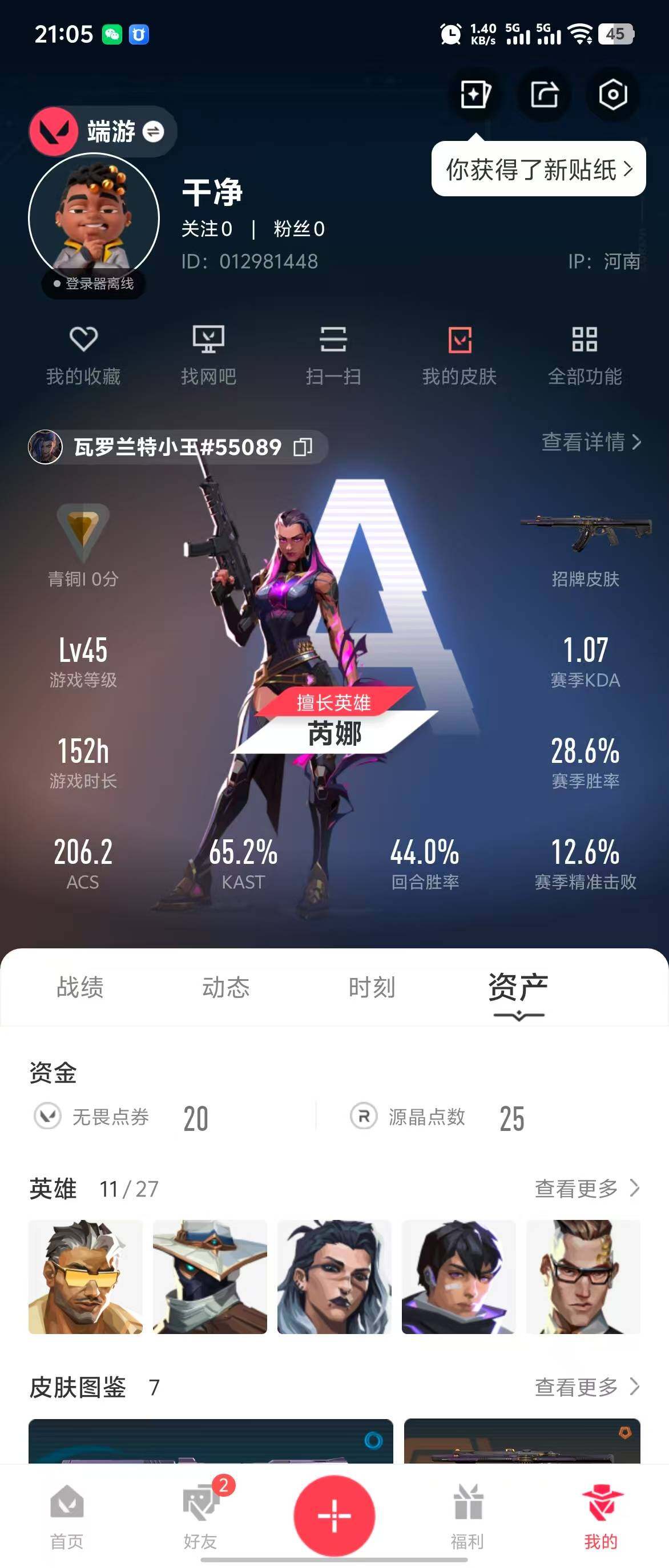Switch to the 时刻 tab
The height and width of the screenshot is (1568, 669).
coord(372,987)
